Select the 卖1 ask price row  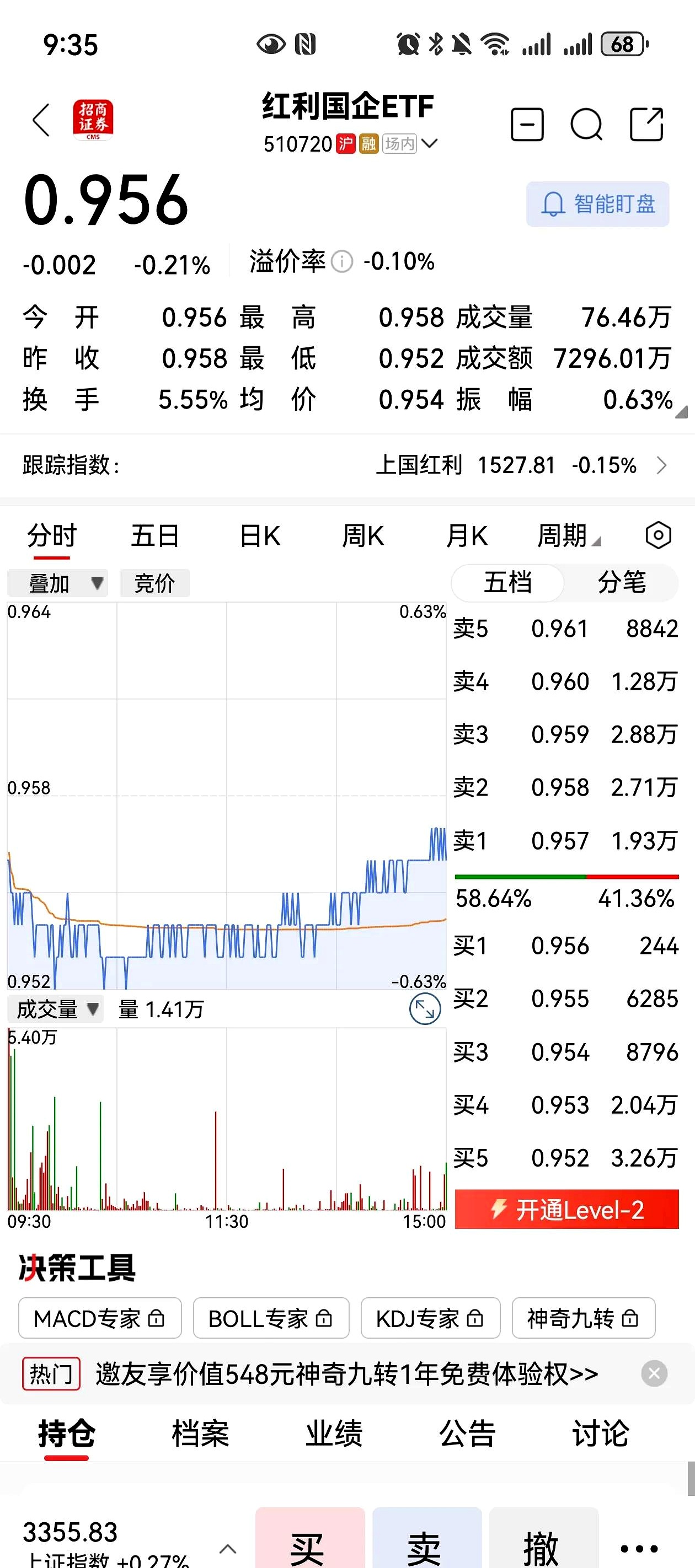point(566,840)
